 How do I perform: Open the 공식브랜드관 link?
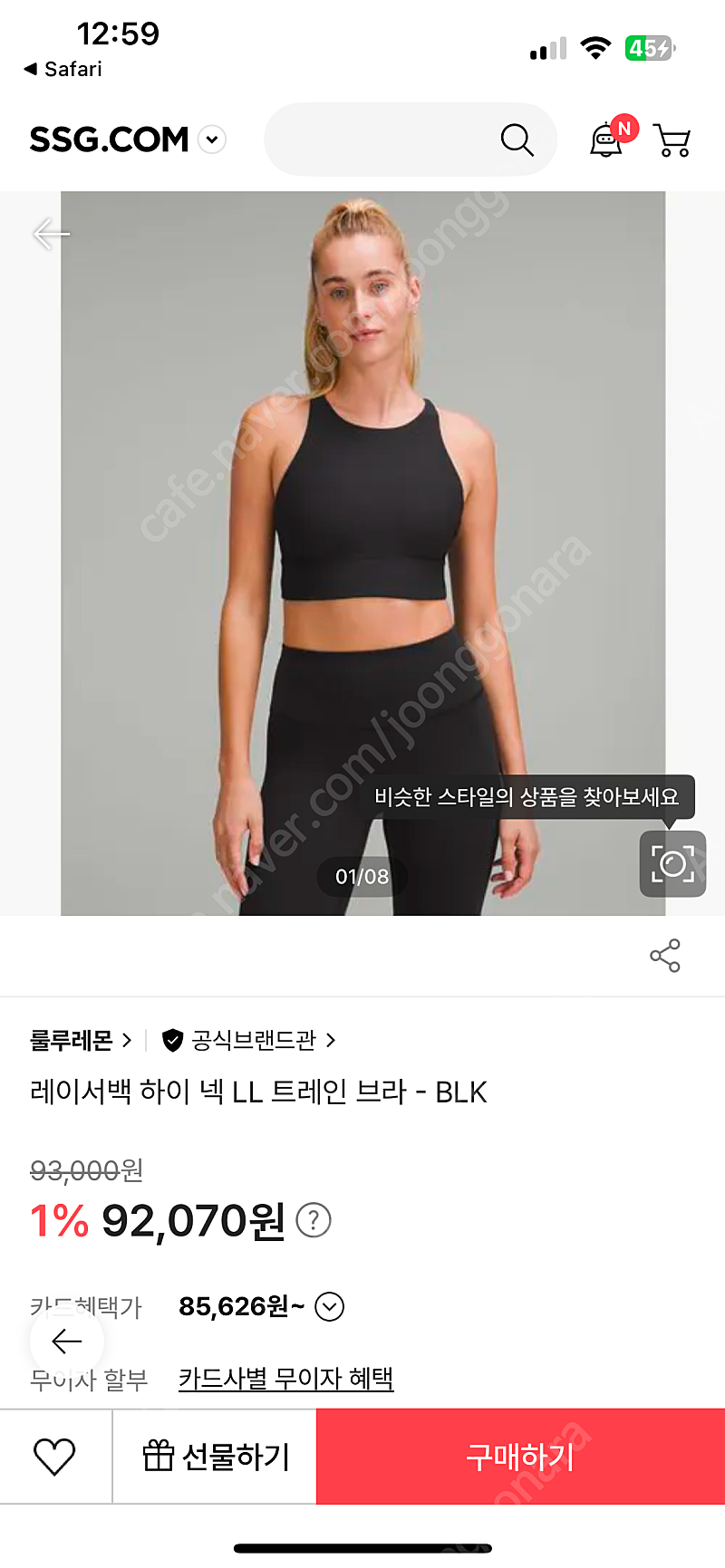coord(248,1040)
